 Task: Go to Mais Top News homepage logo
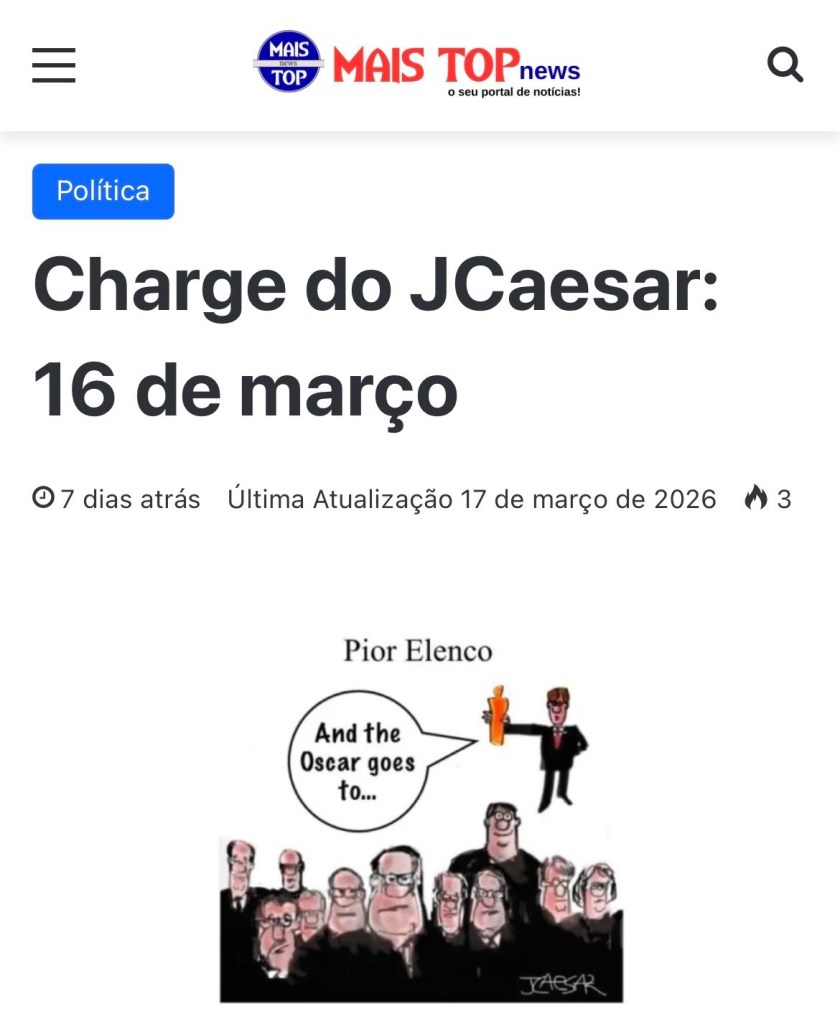[x=417, y=63]
